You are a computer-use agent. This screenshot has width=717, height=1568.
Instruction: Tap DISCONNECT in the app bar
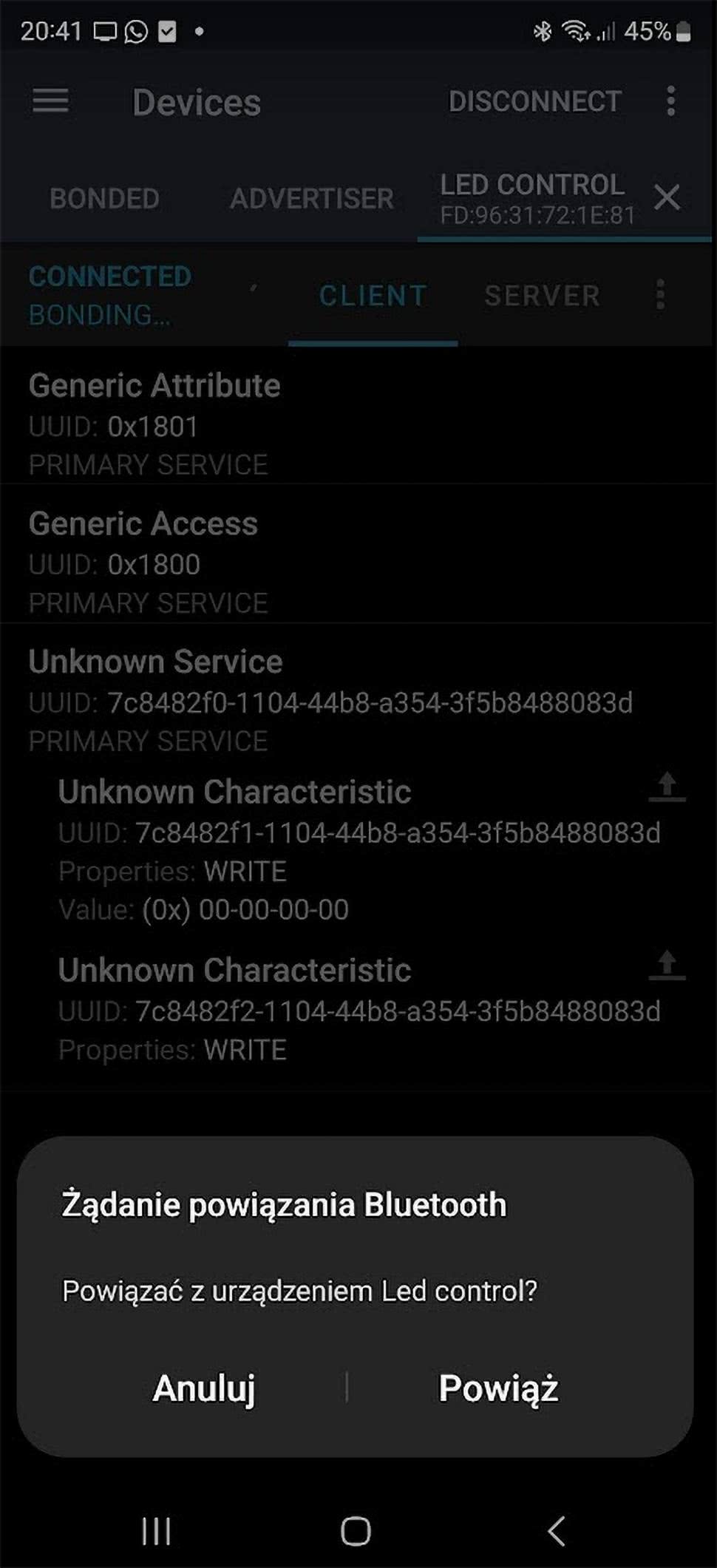click(534, 101)
